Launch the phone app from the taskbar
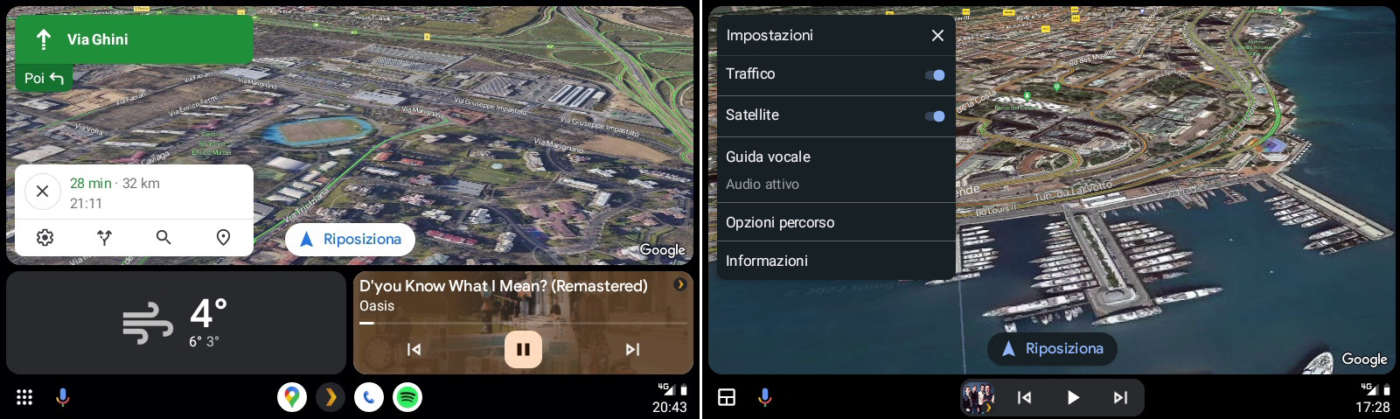Viewport: 1400px width, 419px height. (368, 397)
